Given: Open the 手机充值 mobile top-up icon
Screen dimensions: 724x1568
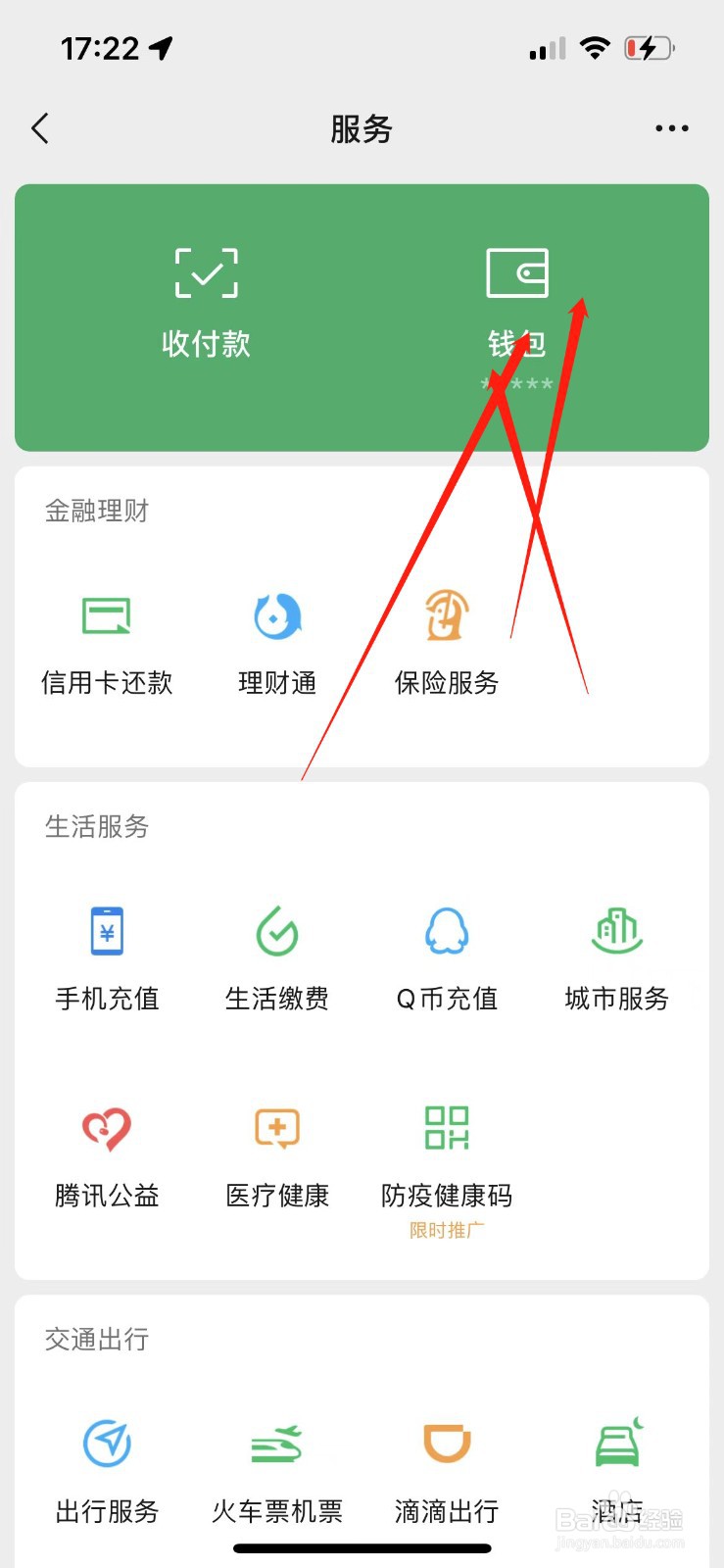Looking at the screenshot, I should [106, 931].
